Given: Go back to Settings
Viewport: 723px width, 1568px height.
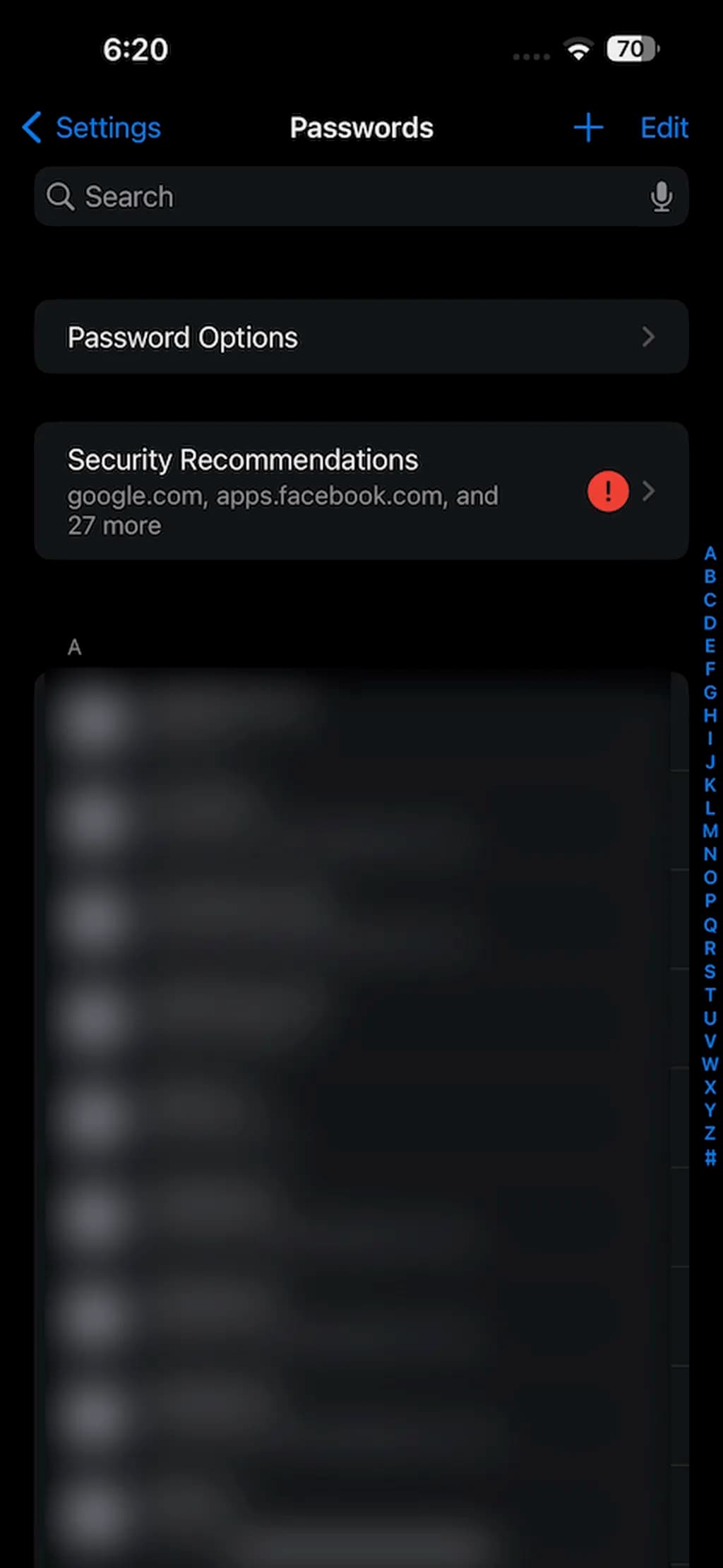Looking at the screenshot, I should point(92,128).
